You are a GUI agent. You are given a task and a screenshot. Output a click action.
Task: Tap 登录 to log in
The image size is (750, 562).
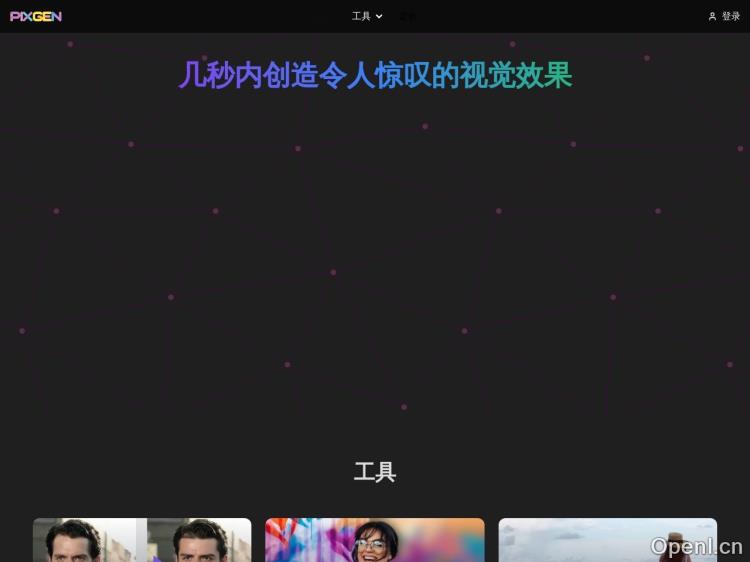[x=724, y=16]
